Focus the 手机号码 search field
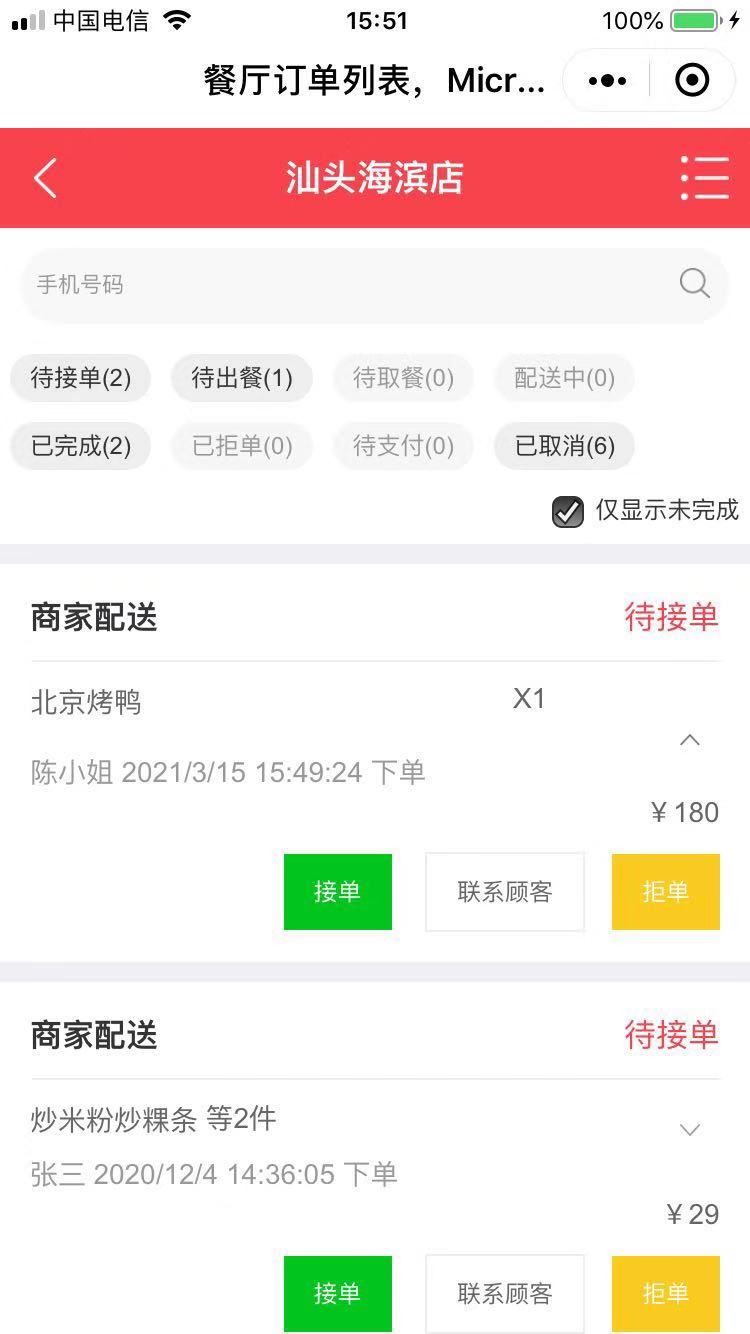Screen dimensions: 750x1334 pos(374,285)
